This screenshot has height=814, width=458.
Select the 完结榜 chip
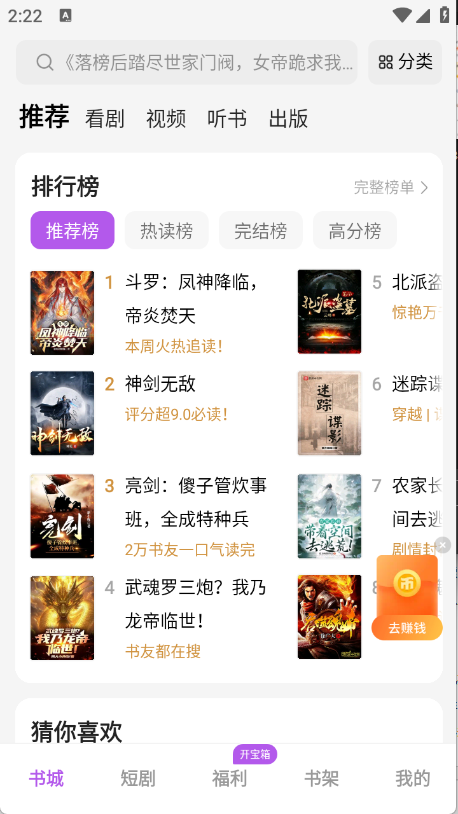click(x=261, y=230)
